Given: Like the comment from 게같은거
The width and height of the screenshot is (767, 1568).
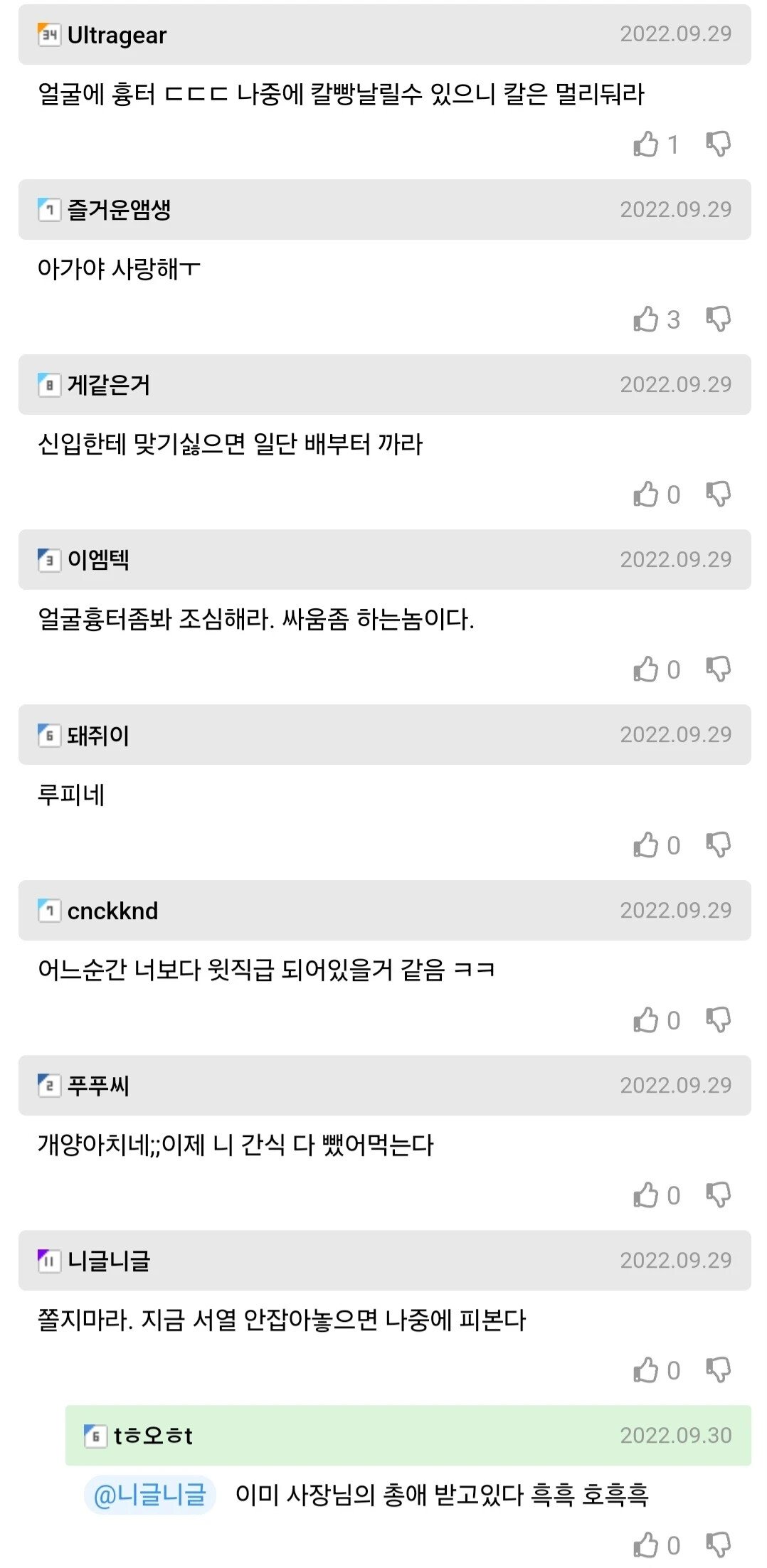Looking at the screenshot, I should click(646, 494).
